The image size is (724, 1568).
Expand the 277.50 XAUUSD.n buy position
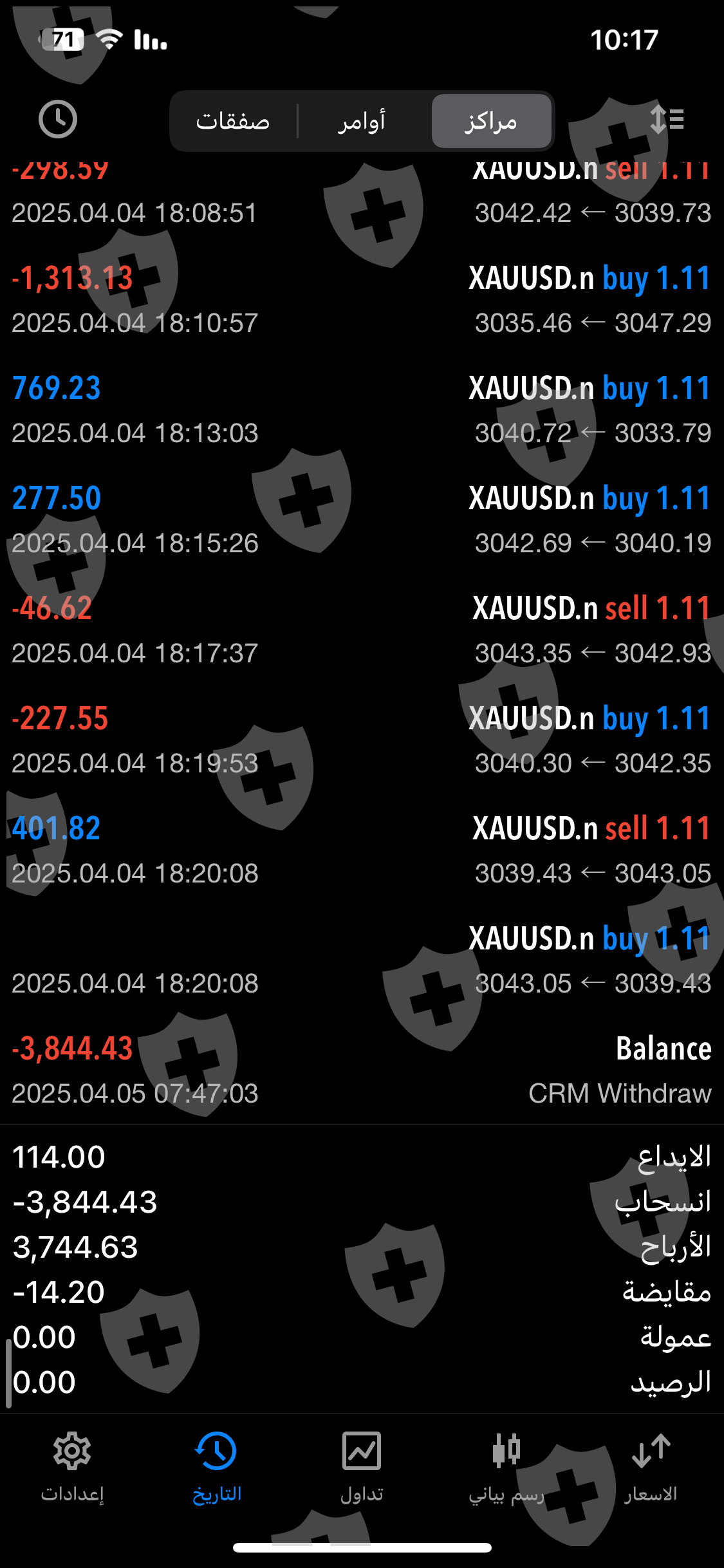(x=362, y=520)
